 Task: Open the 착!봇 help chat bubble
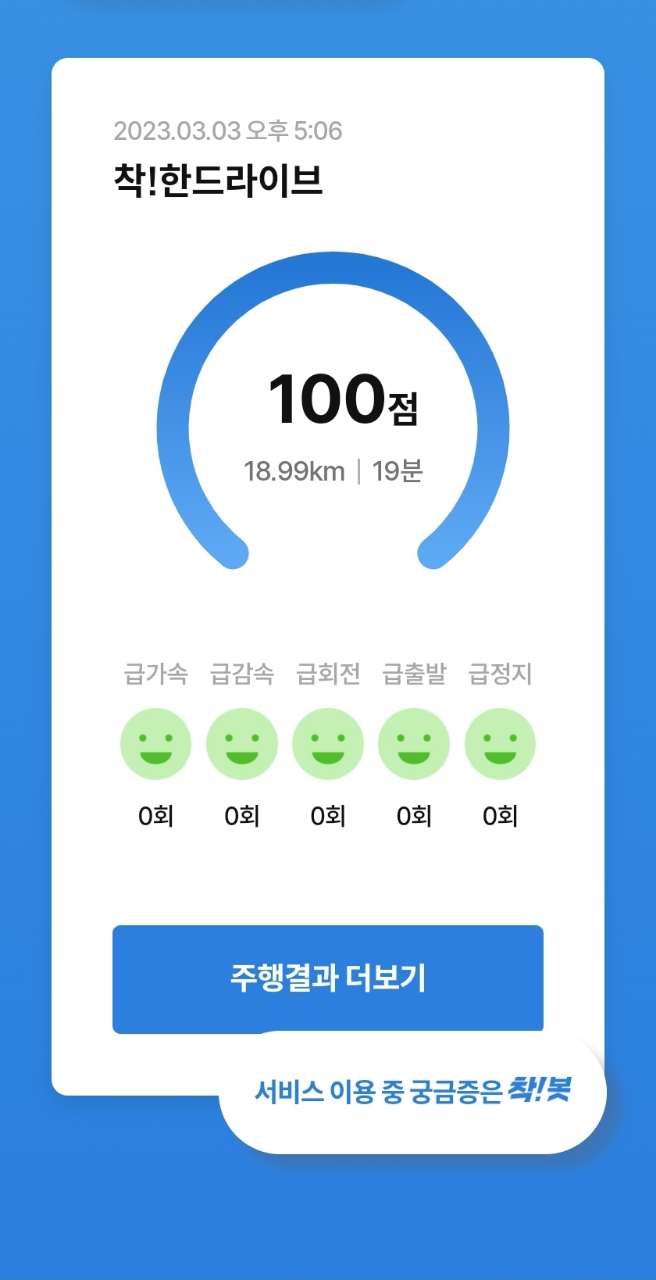(412, 1092)
